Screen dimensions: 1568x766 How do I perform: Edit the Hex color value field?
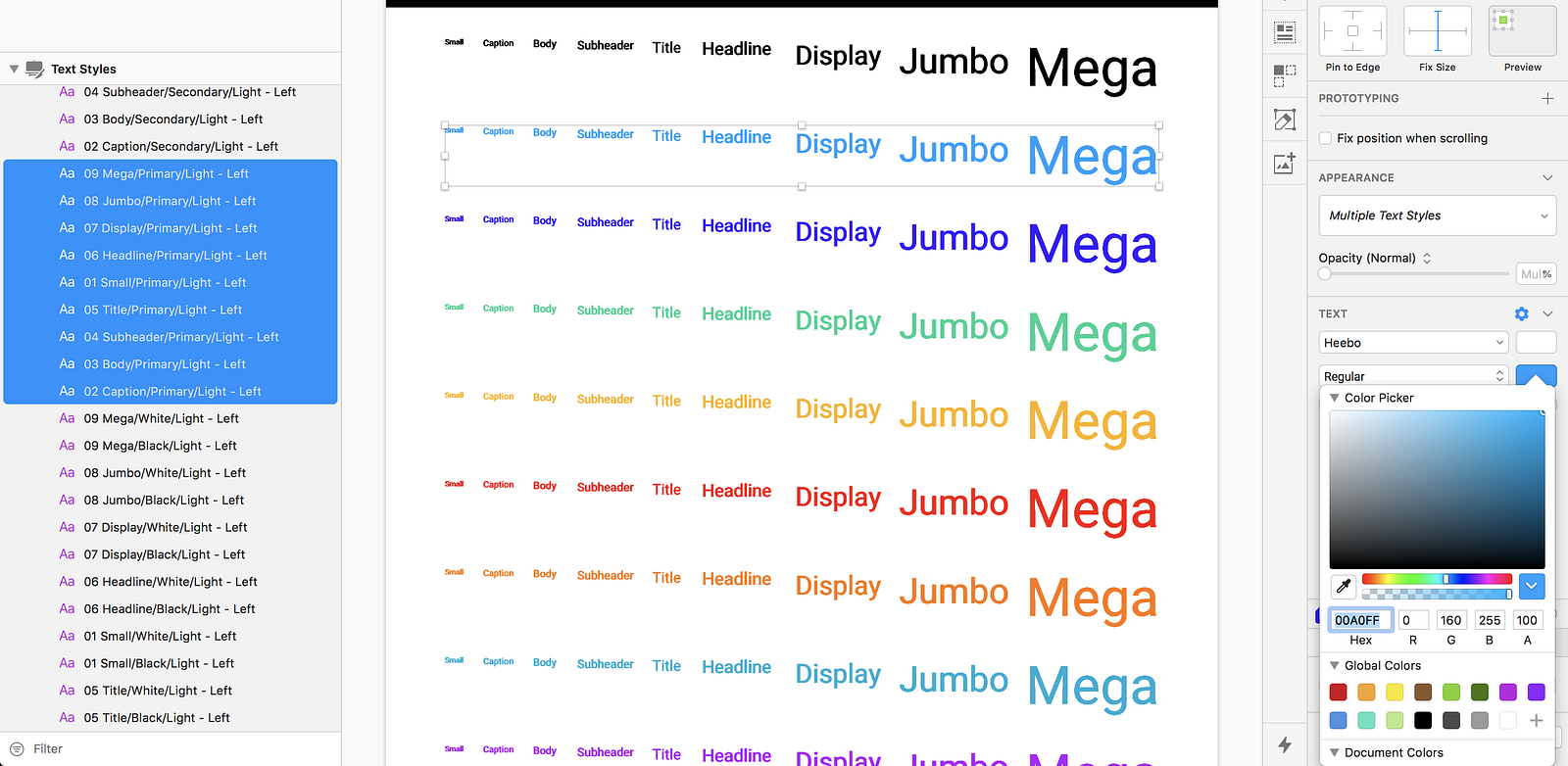point(1359,620)
